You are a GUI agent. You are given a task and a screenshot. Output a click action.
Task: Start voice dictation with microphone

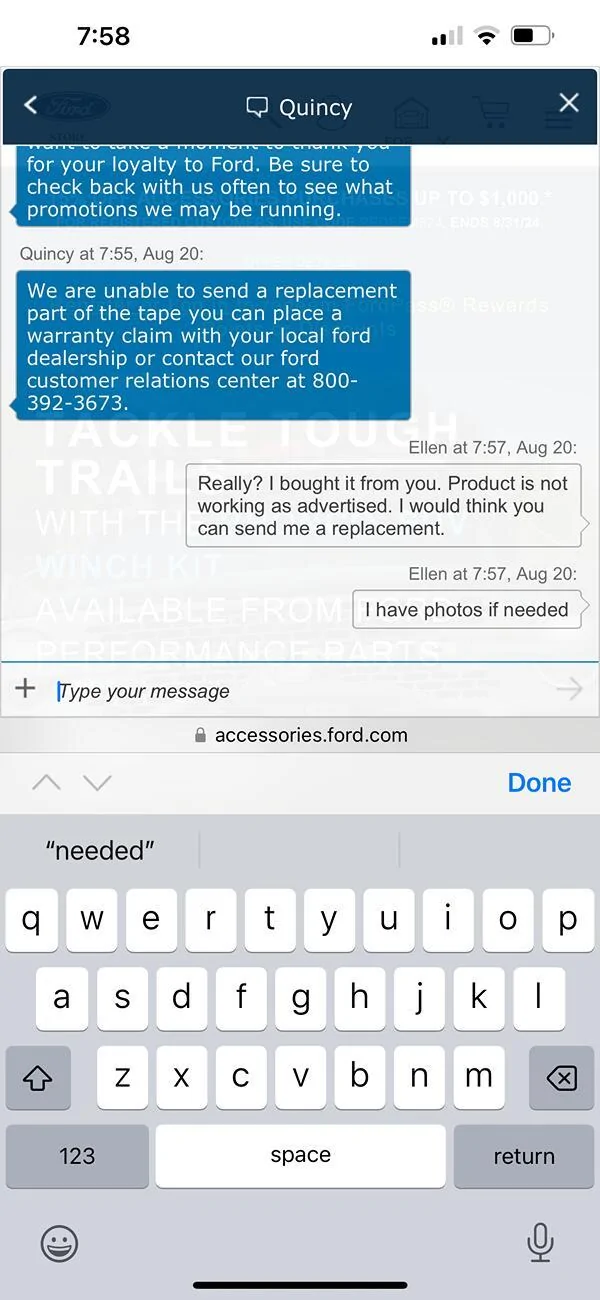(540, 1243)
